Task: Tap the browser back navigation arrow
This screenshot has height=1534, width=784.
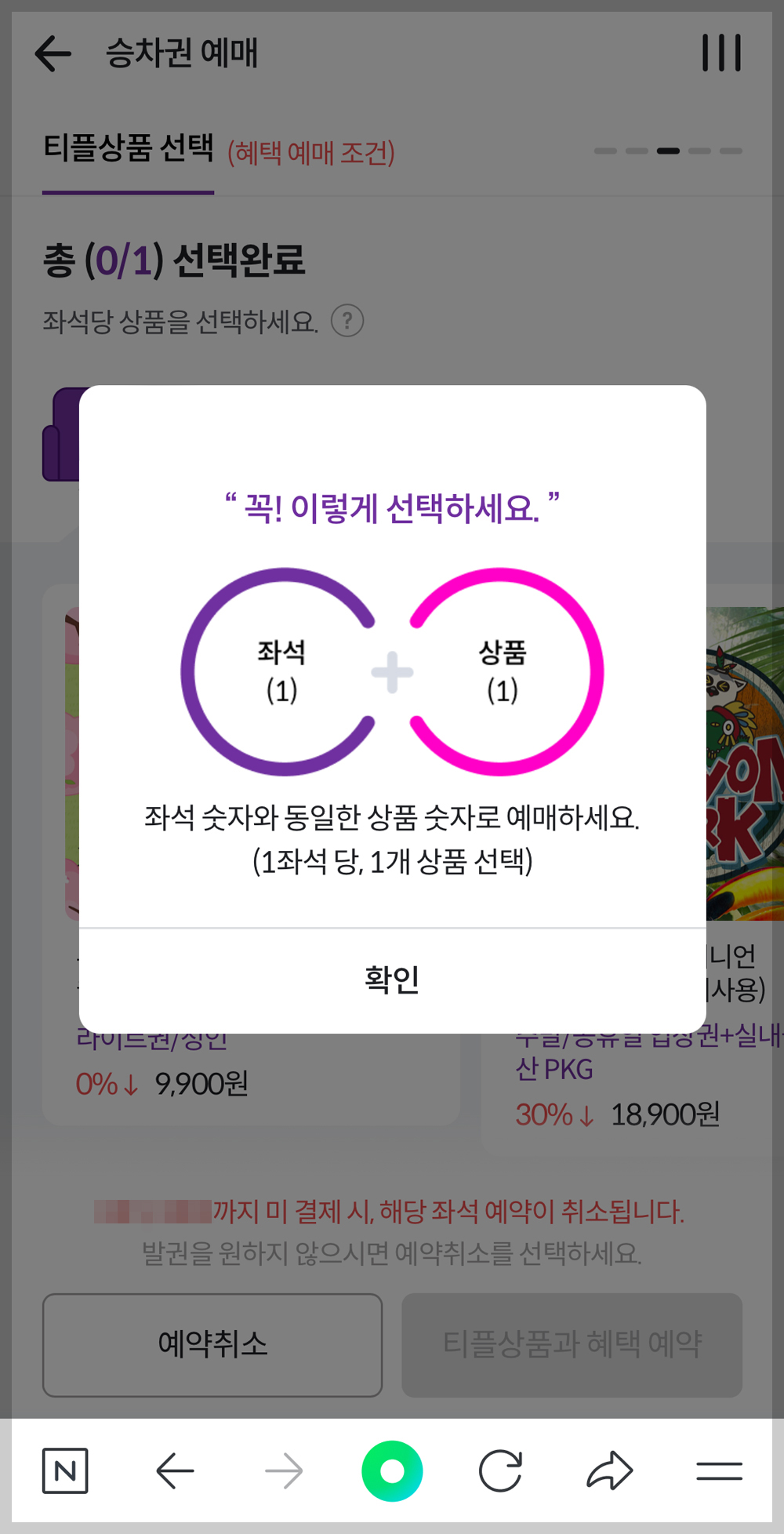Action: click(x=176, y=1470)
